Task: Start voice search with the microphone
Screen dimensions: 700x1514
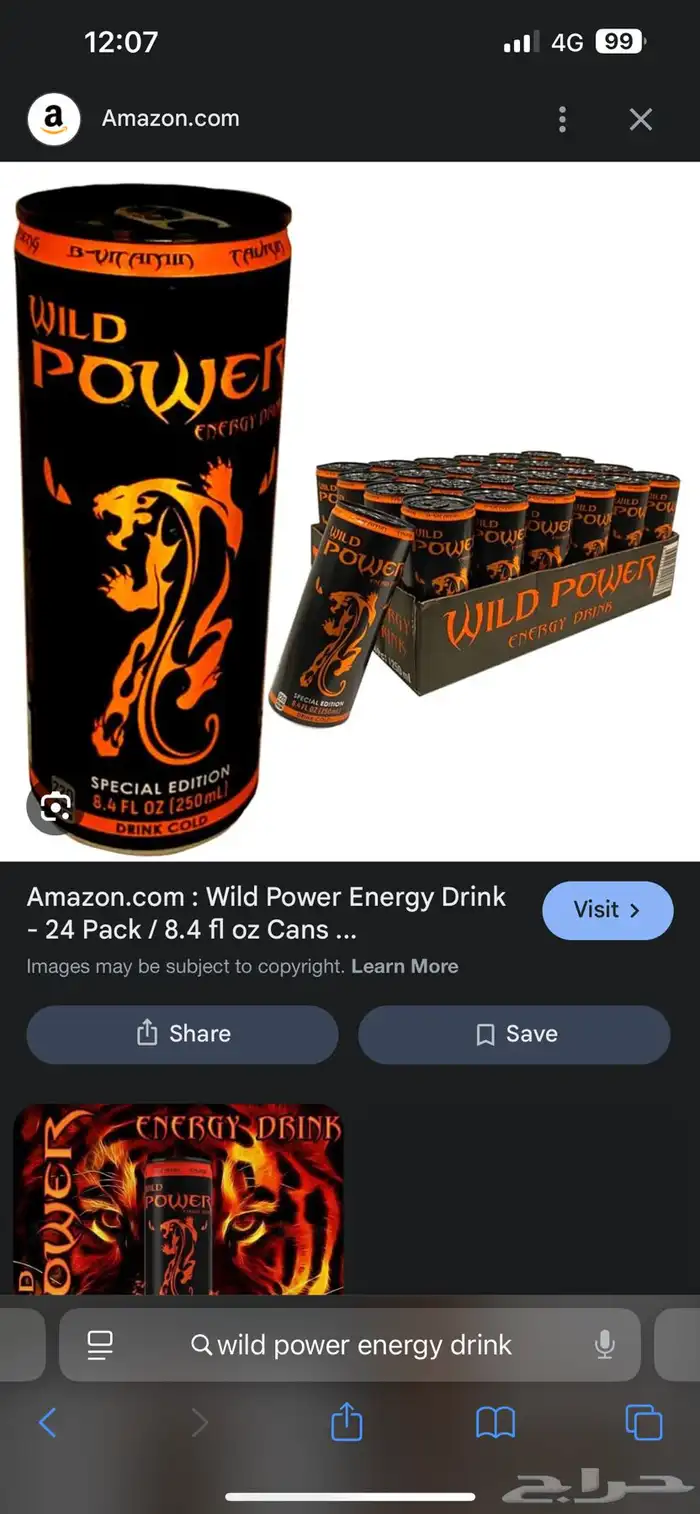Action: [x=604, y=1345]
